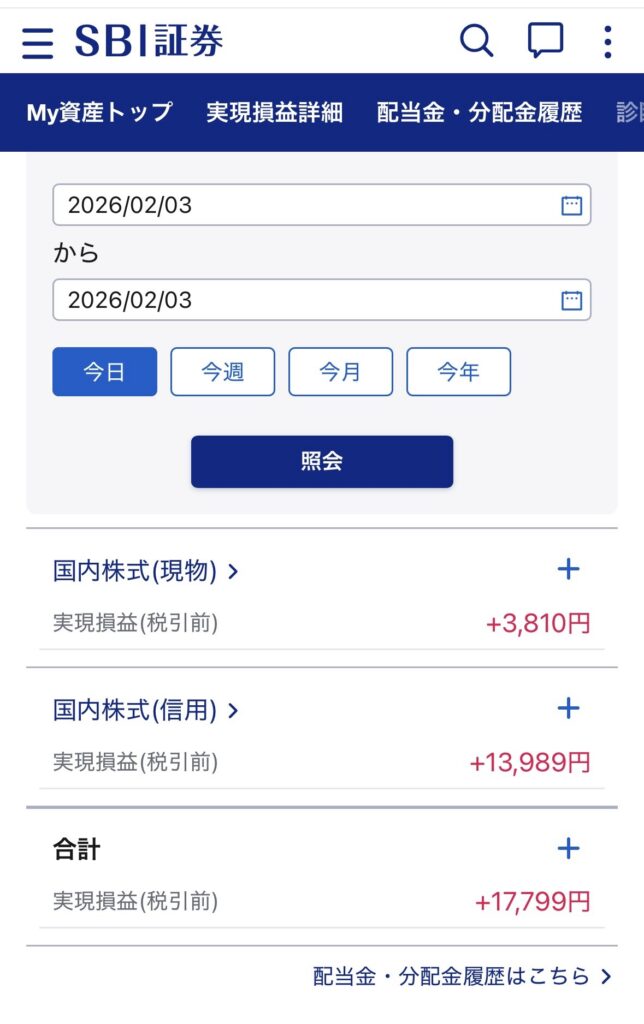Open 国内株式(現物) details link
The height and width of the screenshot is (1024, 644).
[145, 571]
